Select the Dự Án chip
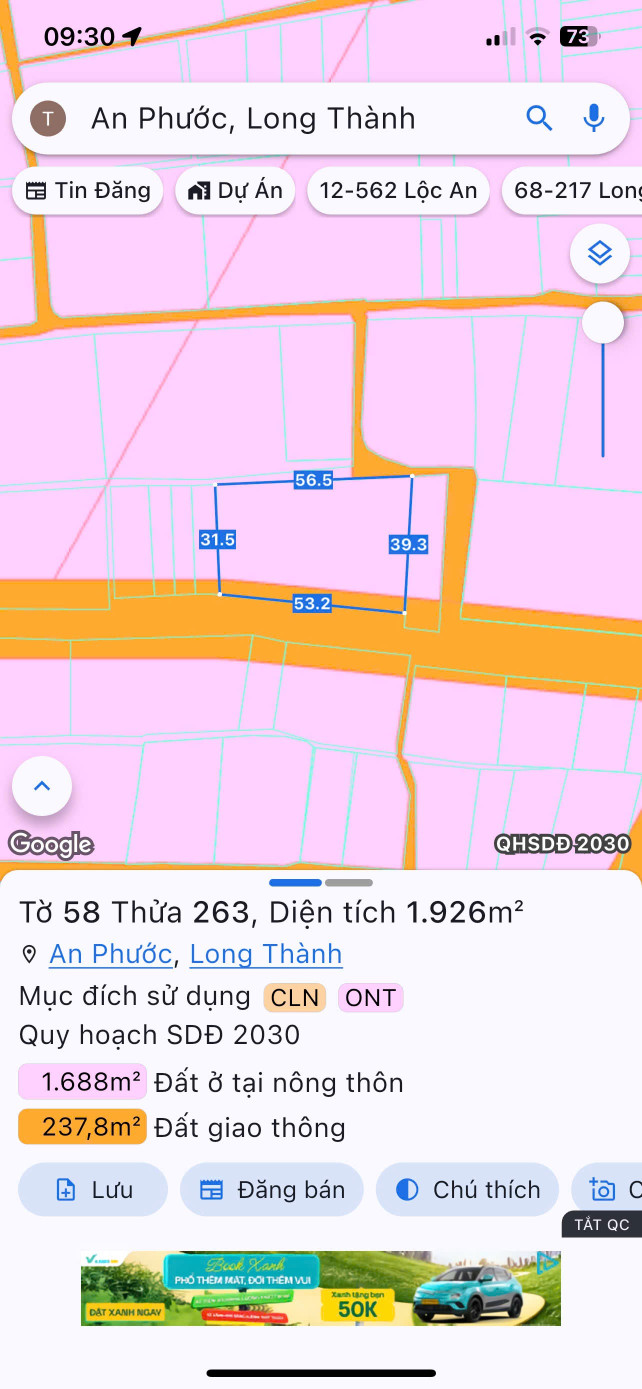The height and width of the screenshot is (1389, 642). coord(235,190)
